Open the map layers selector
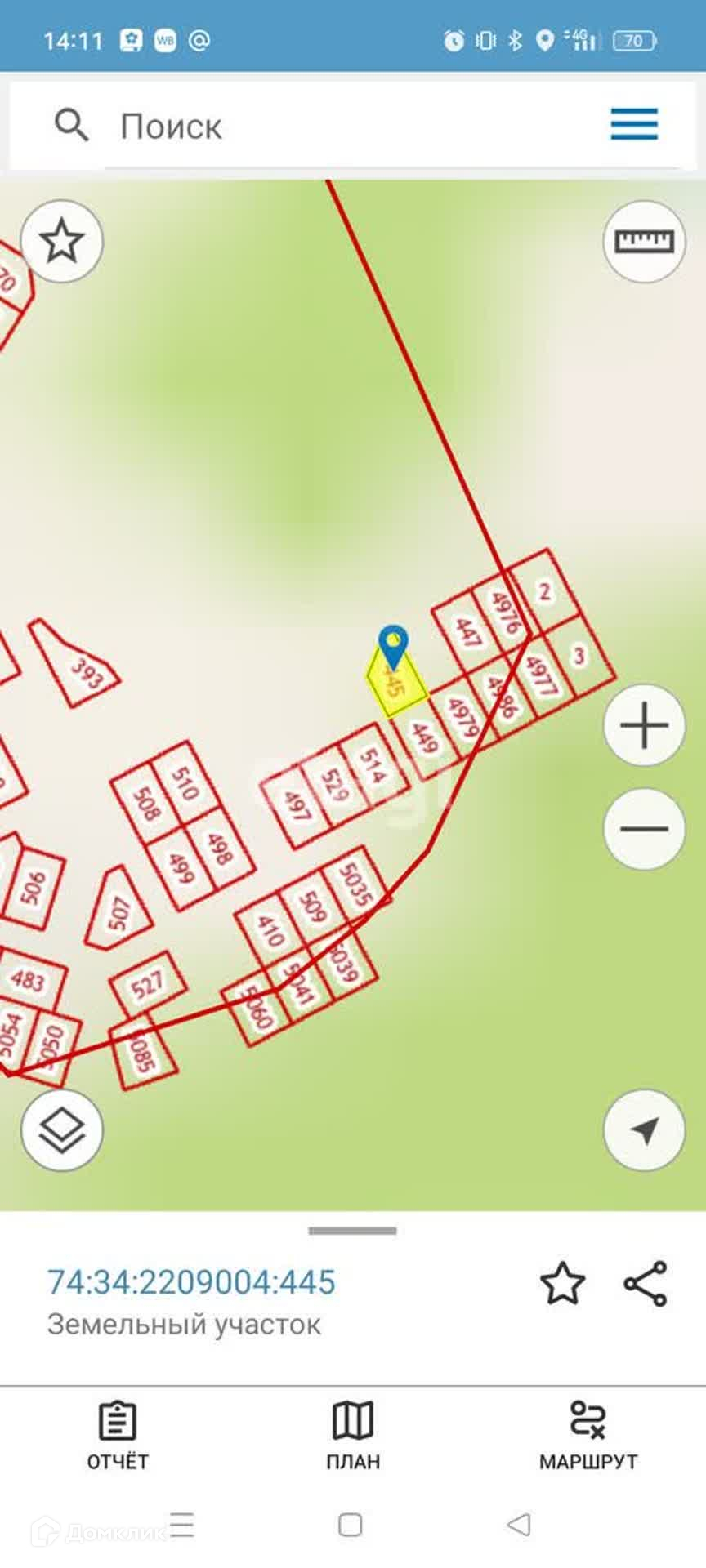The height and width of the screenshot is (1568, 706). [62, 1130]
